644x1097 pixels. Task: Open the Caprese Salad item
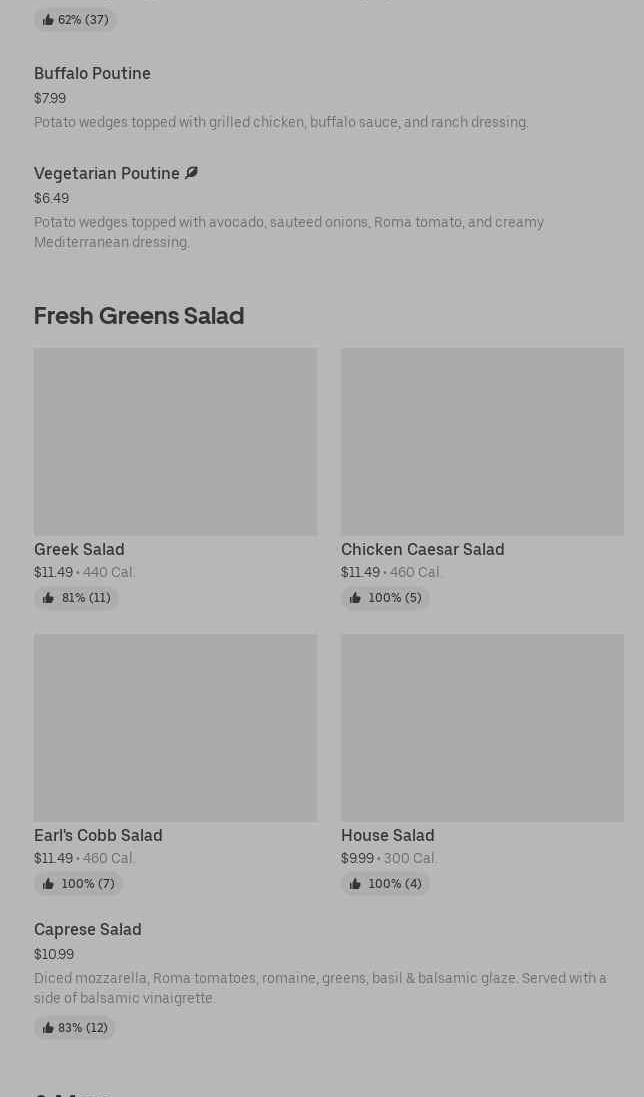[88, 930]
